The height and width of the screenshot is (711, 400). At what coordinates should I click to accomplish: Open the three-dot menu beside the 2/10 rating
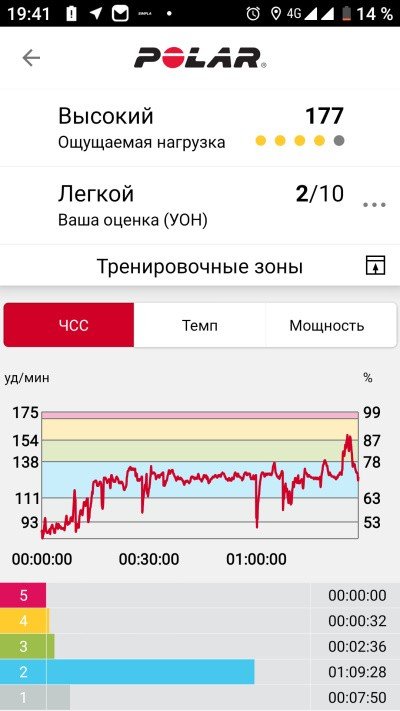pos(374,205)
